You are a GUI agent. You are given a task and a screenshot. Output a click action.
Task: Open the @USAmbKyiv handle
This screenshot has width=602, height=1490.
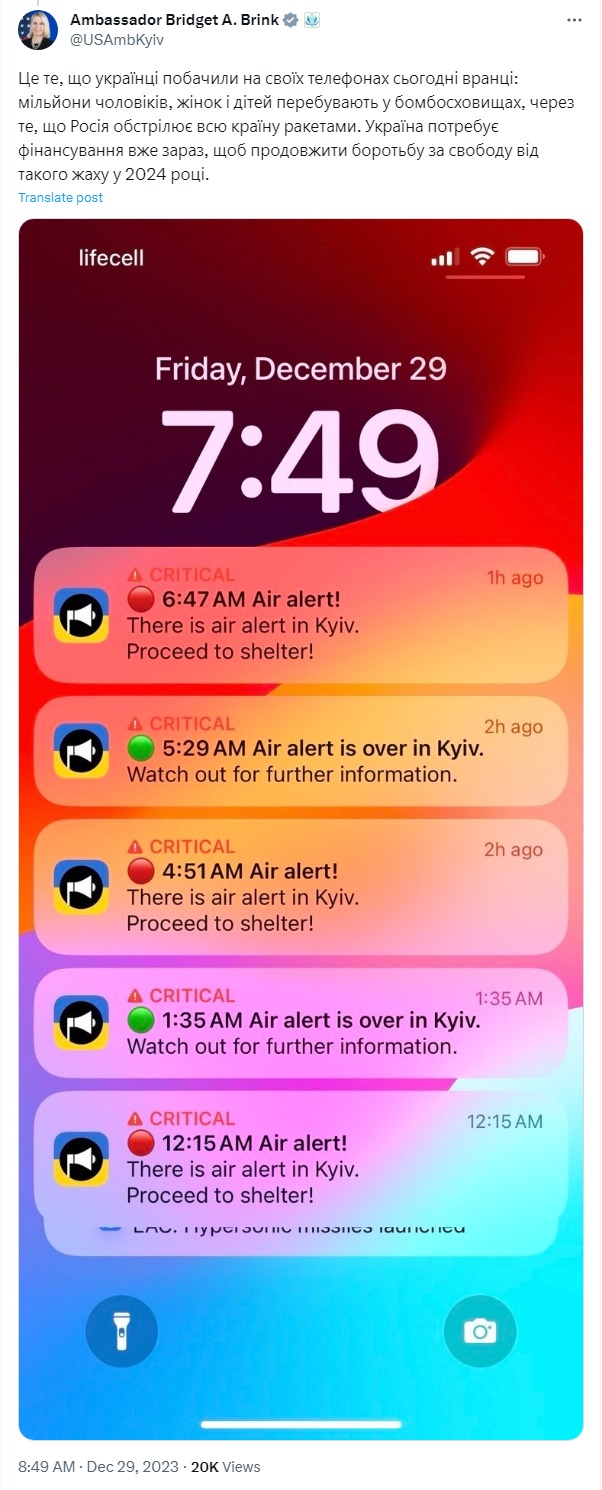(x=117, y=40)
